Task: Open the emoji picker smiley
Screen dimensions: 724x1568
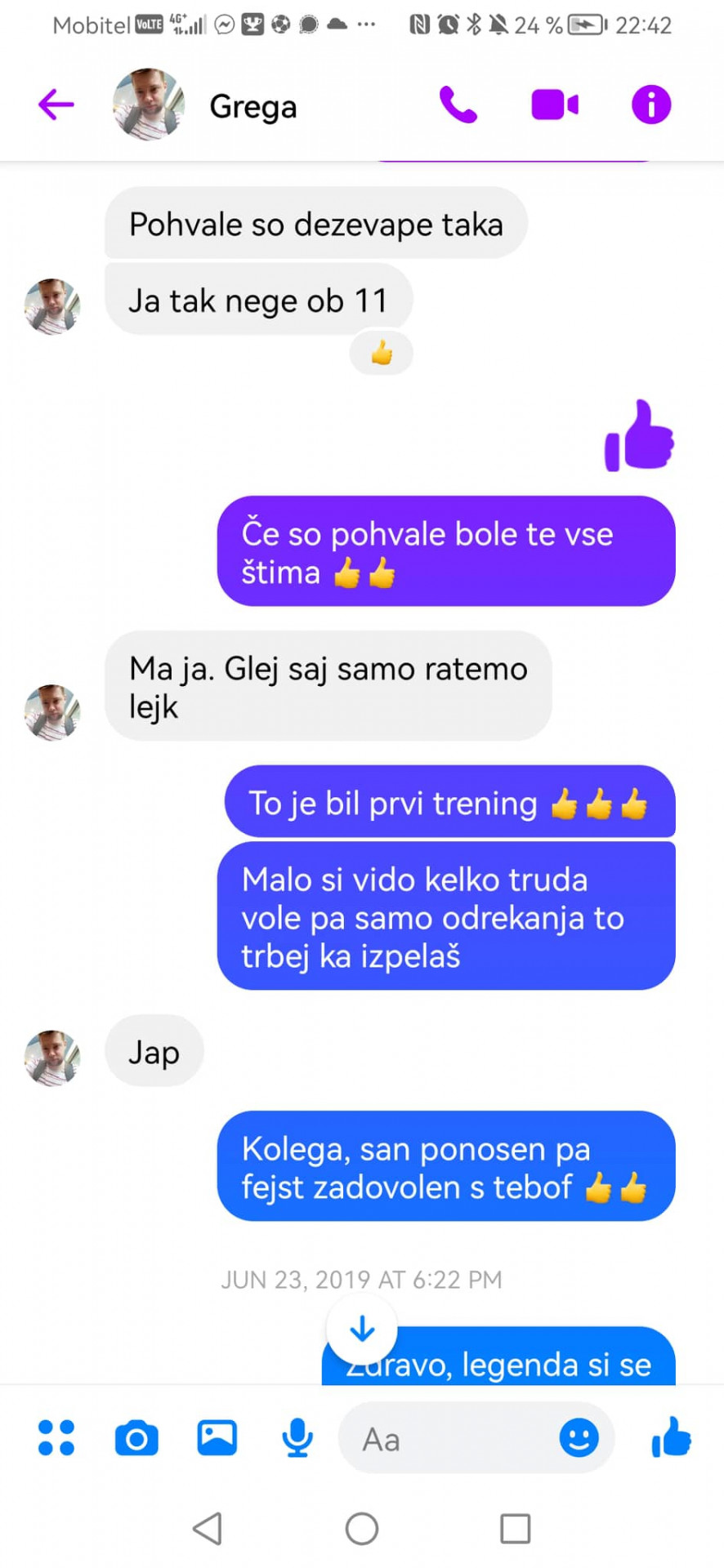Action: 579,1437
